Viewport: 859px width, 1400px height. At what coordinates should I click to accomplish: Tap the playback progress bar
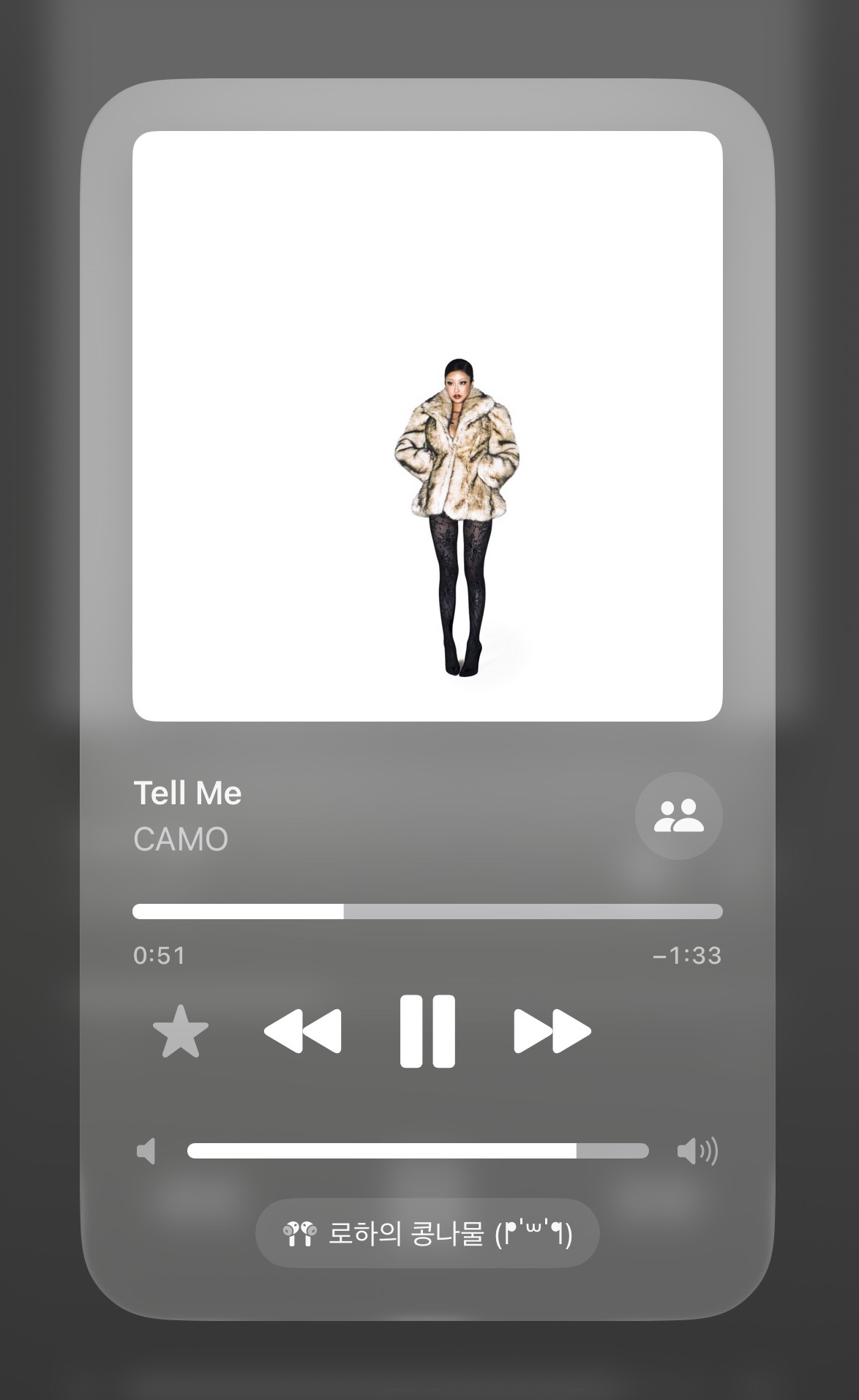[427, 911]
